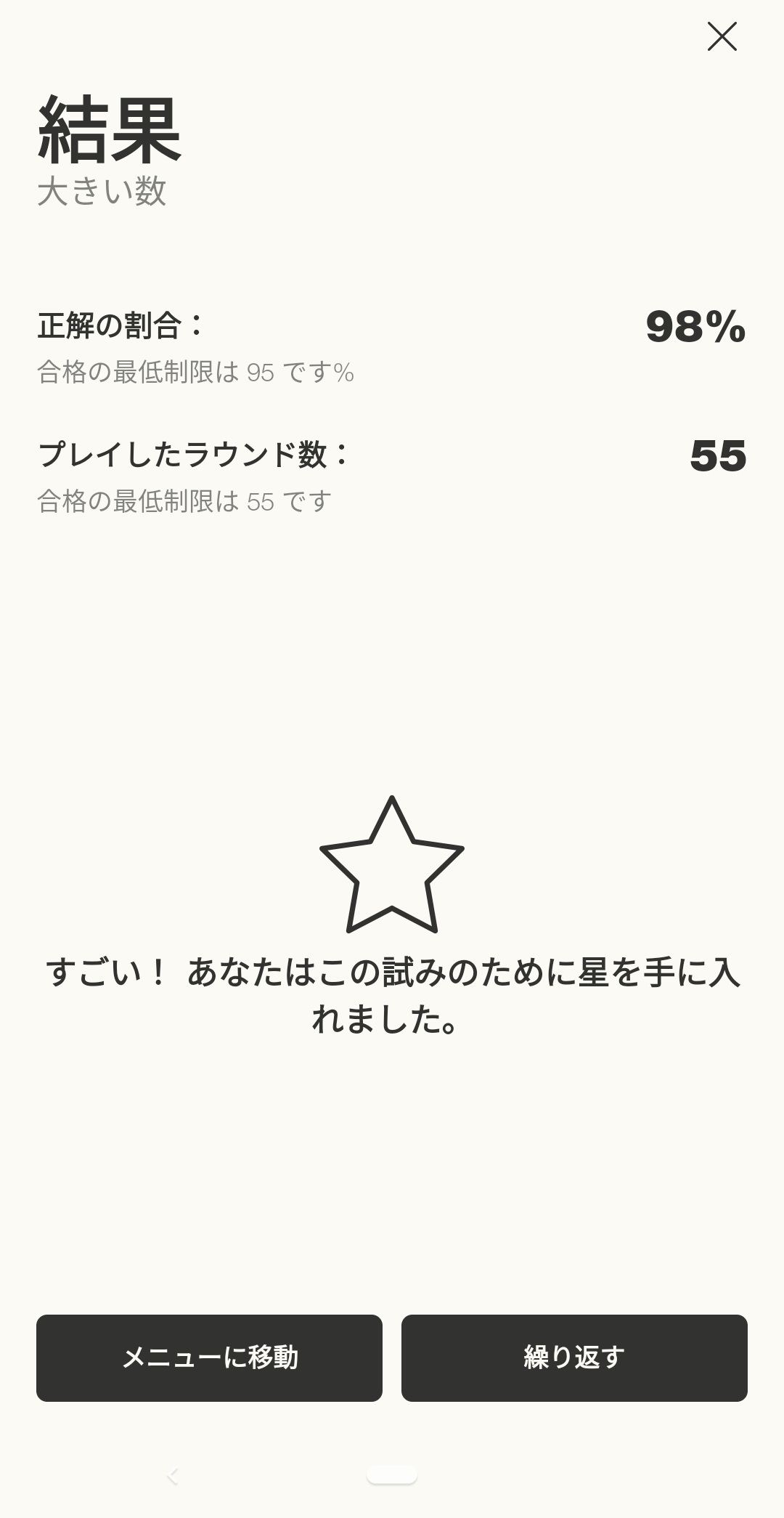Viewport: 784px width, 1518px height.
Task: Tap the home pill in navigation bar
Action: (x=392, y=1474)
